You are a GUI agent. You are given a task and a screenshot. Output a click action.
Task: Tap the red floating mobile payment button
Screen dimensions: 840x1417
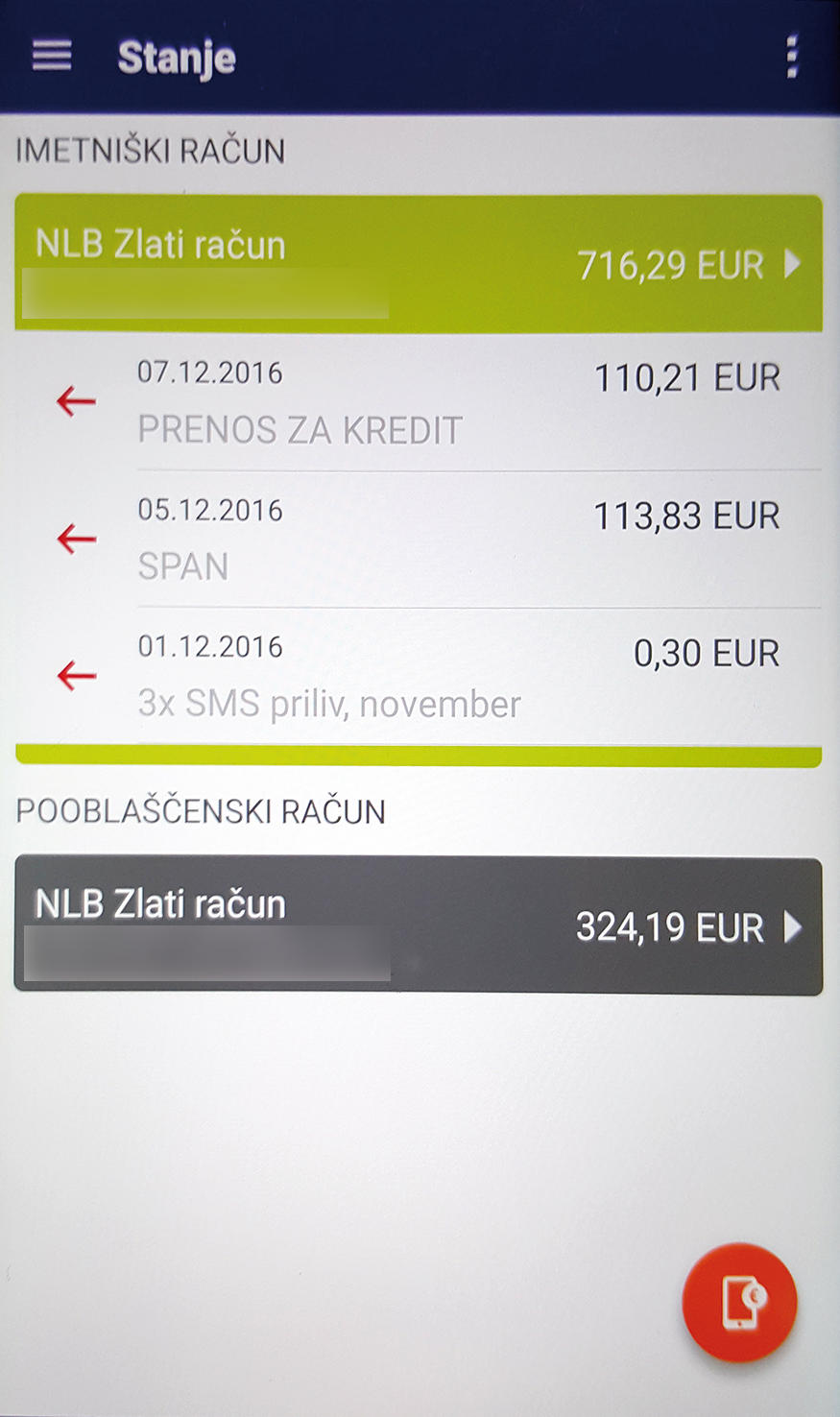pyautogui.click(x=739, y=1303)
